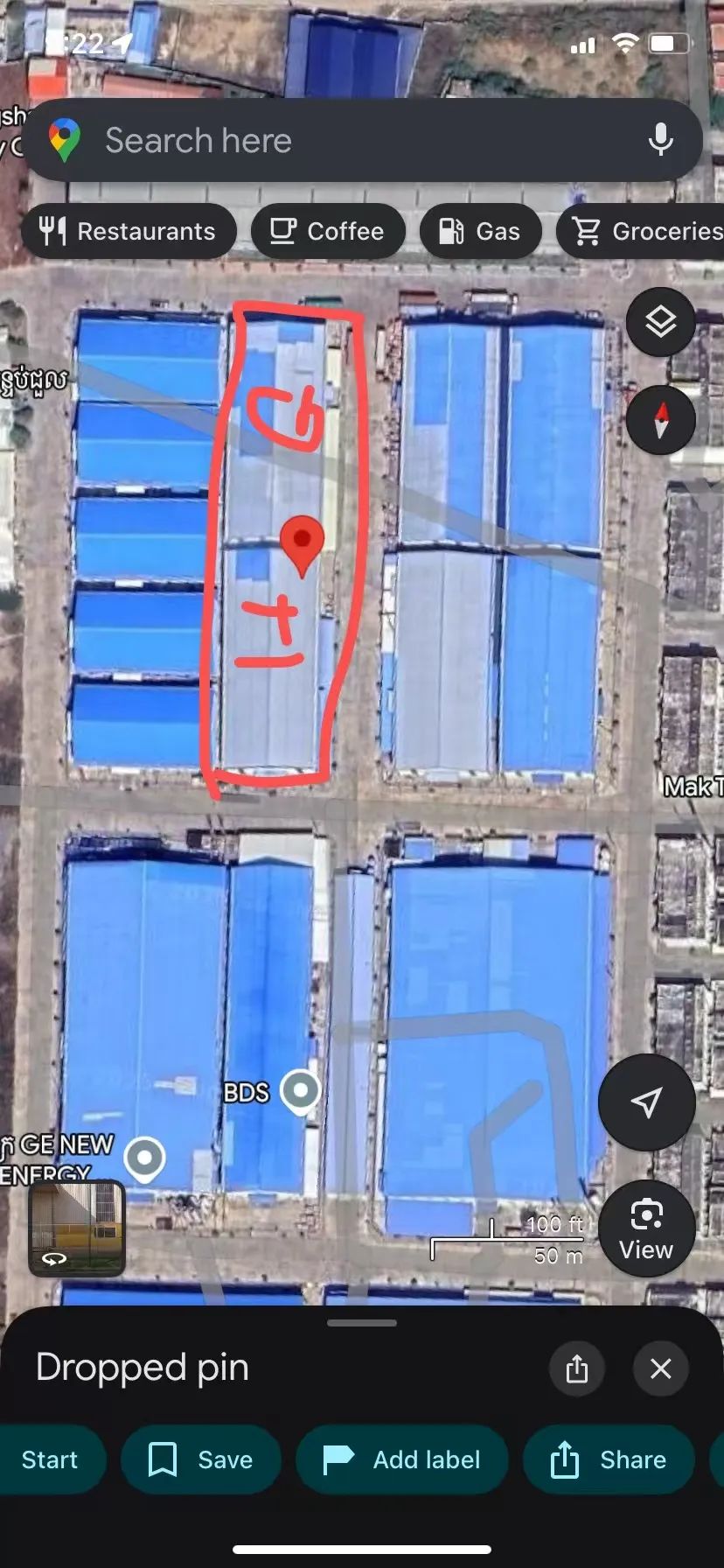Screen dimensions: 724x1568
Task: Open the Street View thumbnail
Action: [x=77, y=1228]
